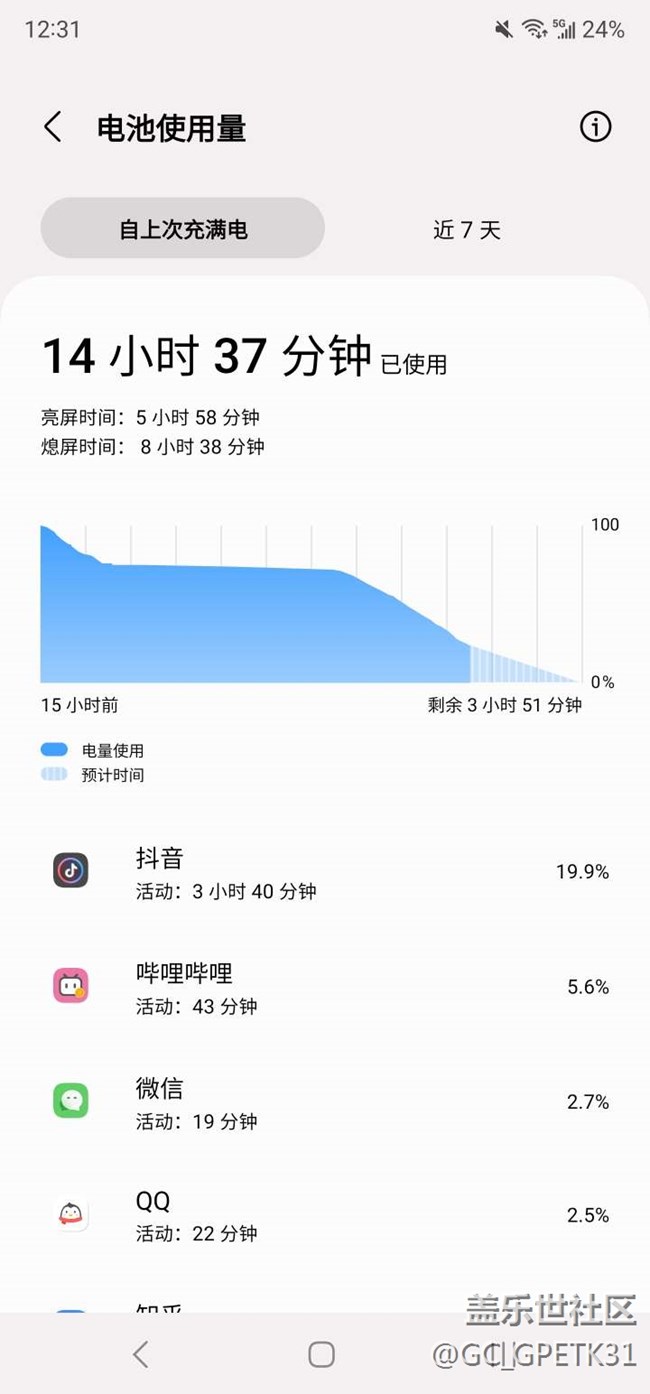Tap the system back button
The width and height of the screenshot is (650, 1394).
point(140,1354)
